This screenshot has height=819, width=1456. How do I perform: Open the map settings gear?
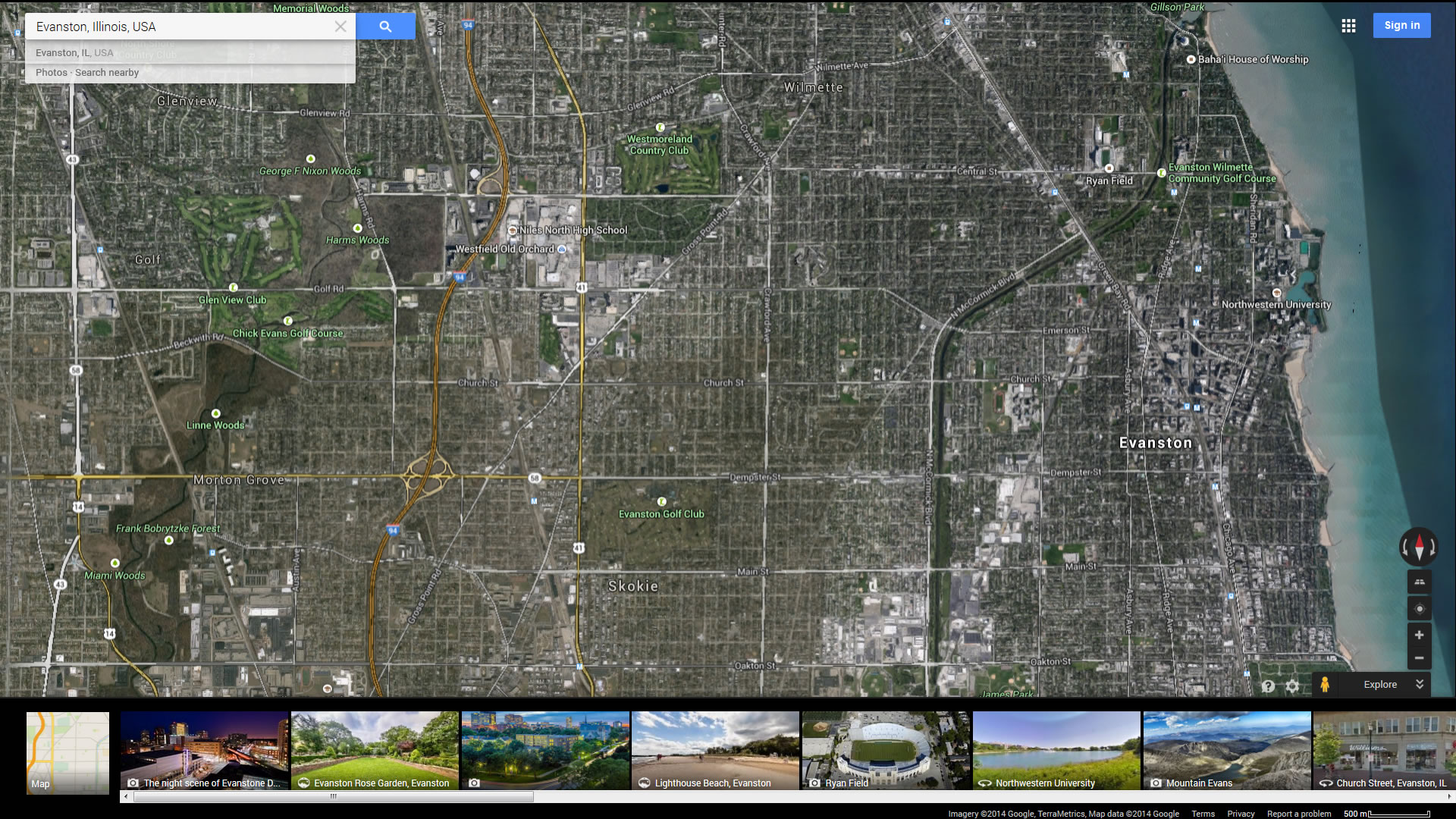(1292, 686)
